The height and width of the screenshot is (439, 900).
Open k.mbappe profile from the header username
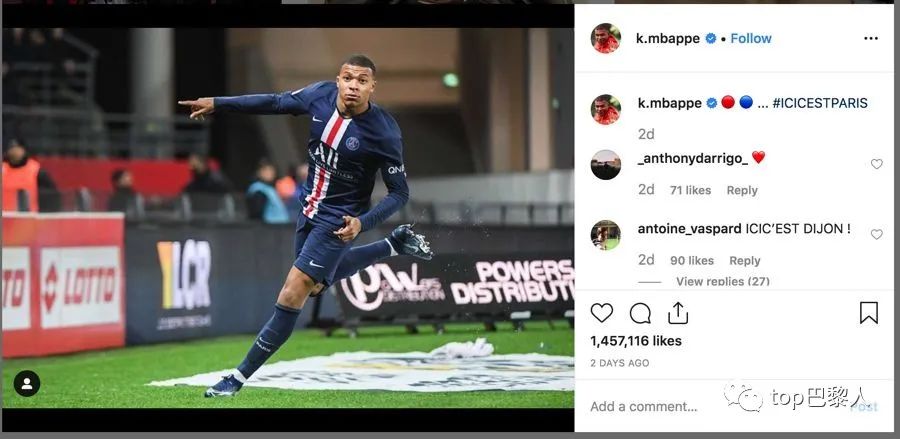[668, 38]
